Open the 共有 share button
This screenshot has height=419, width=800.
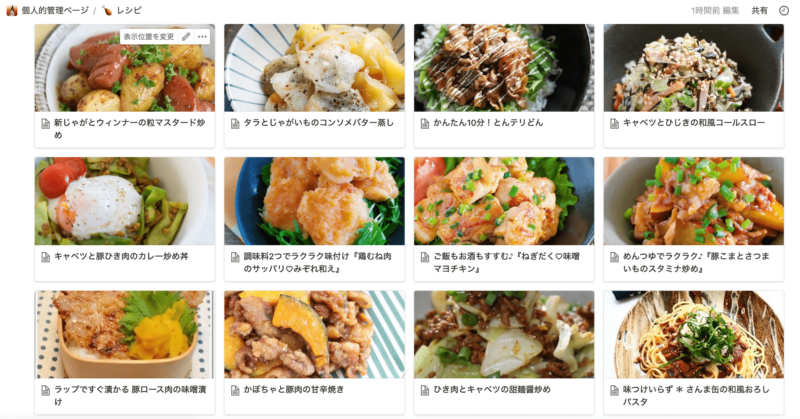click(x=760, y=10)
